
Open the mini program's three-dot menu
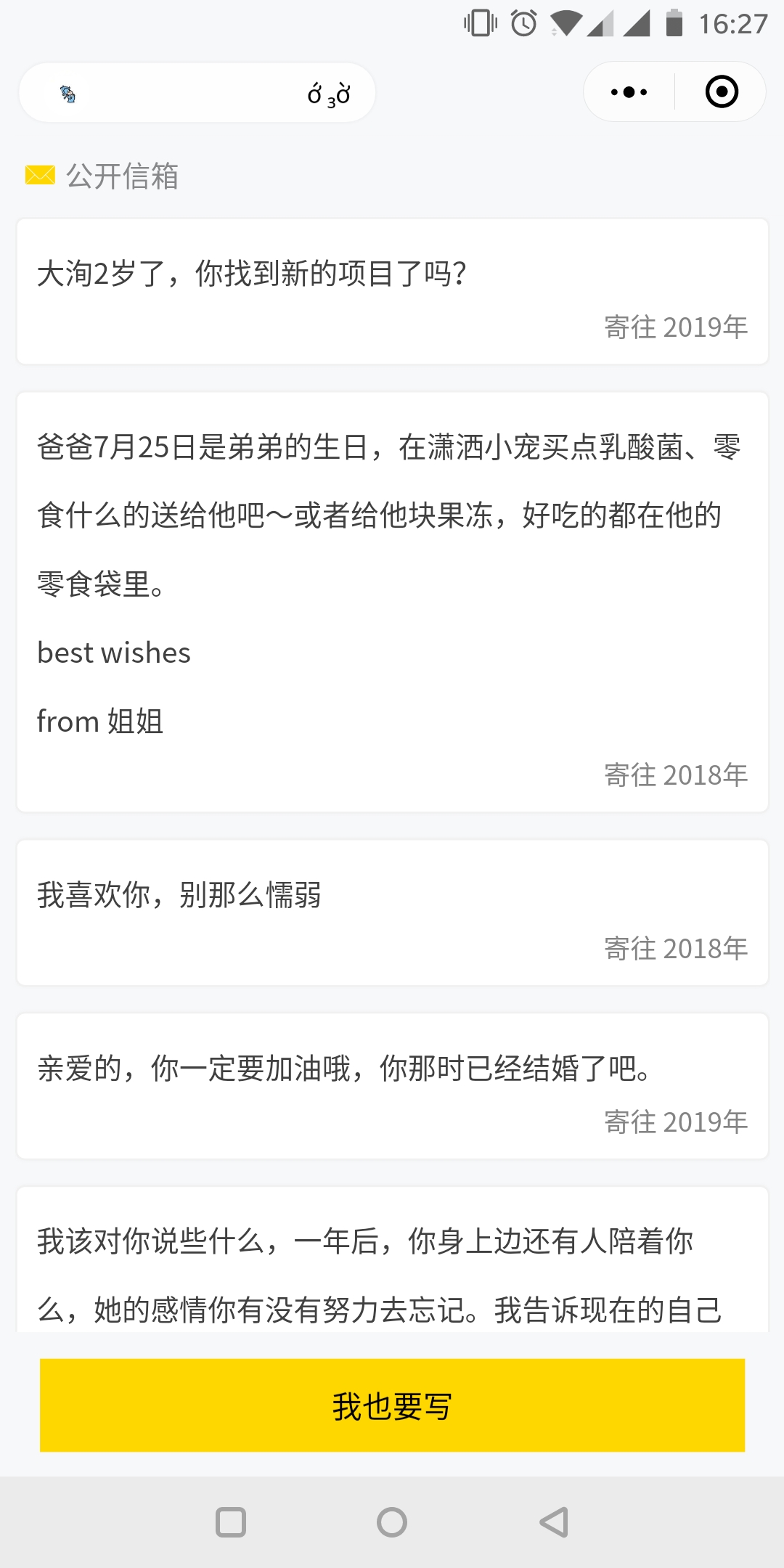(x=629, y=92)
